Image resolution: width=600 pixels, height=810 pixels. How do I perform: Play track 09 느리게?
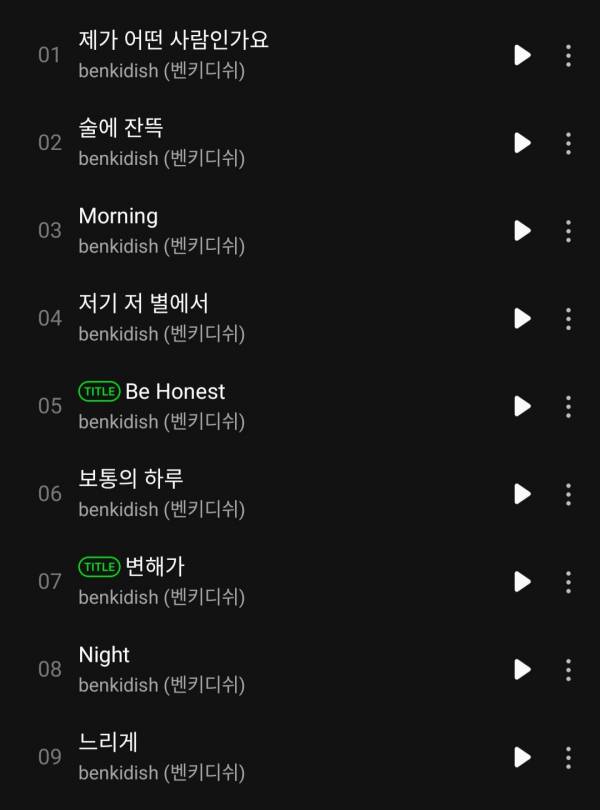(522, 757)
